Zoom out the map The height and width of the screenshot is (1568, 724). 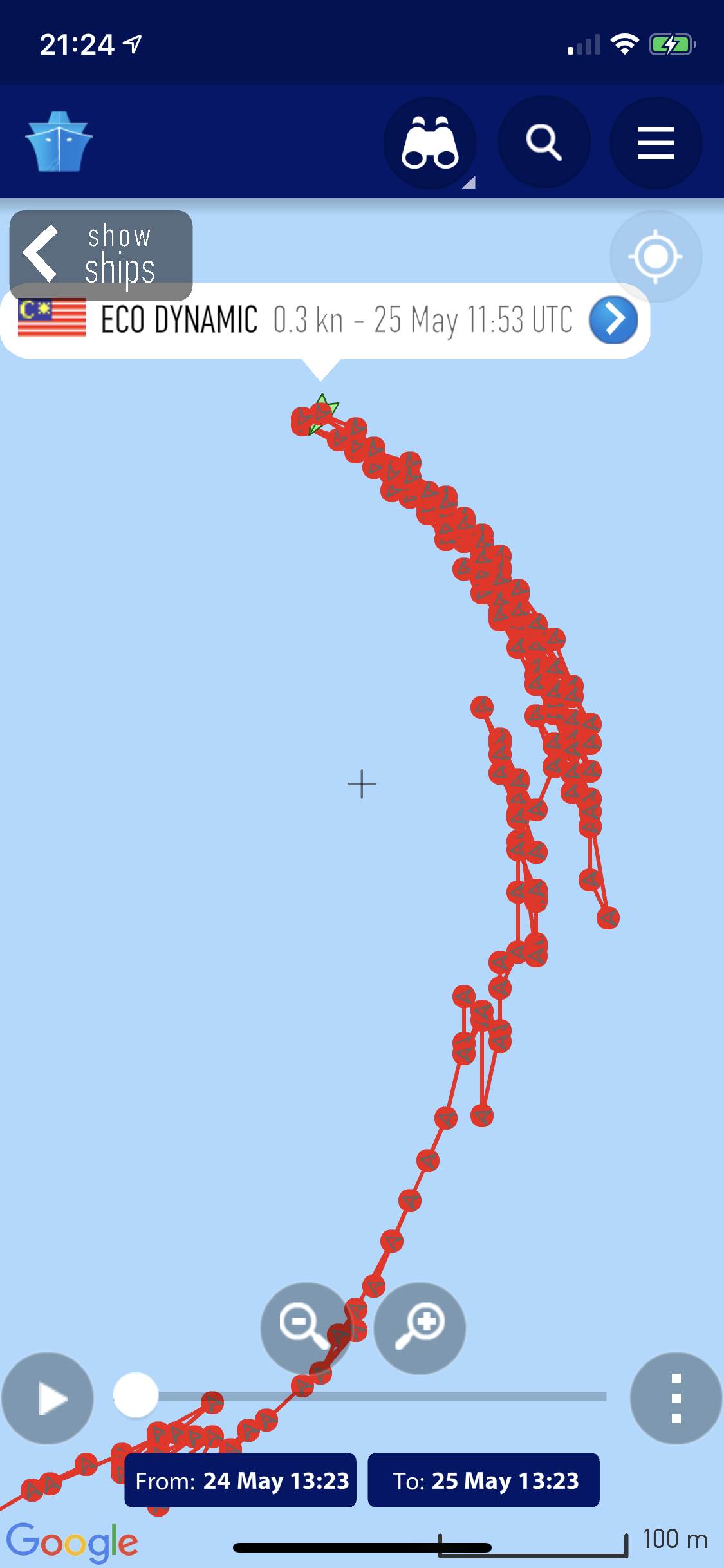(306, 1327)
